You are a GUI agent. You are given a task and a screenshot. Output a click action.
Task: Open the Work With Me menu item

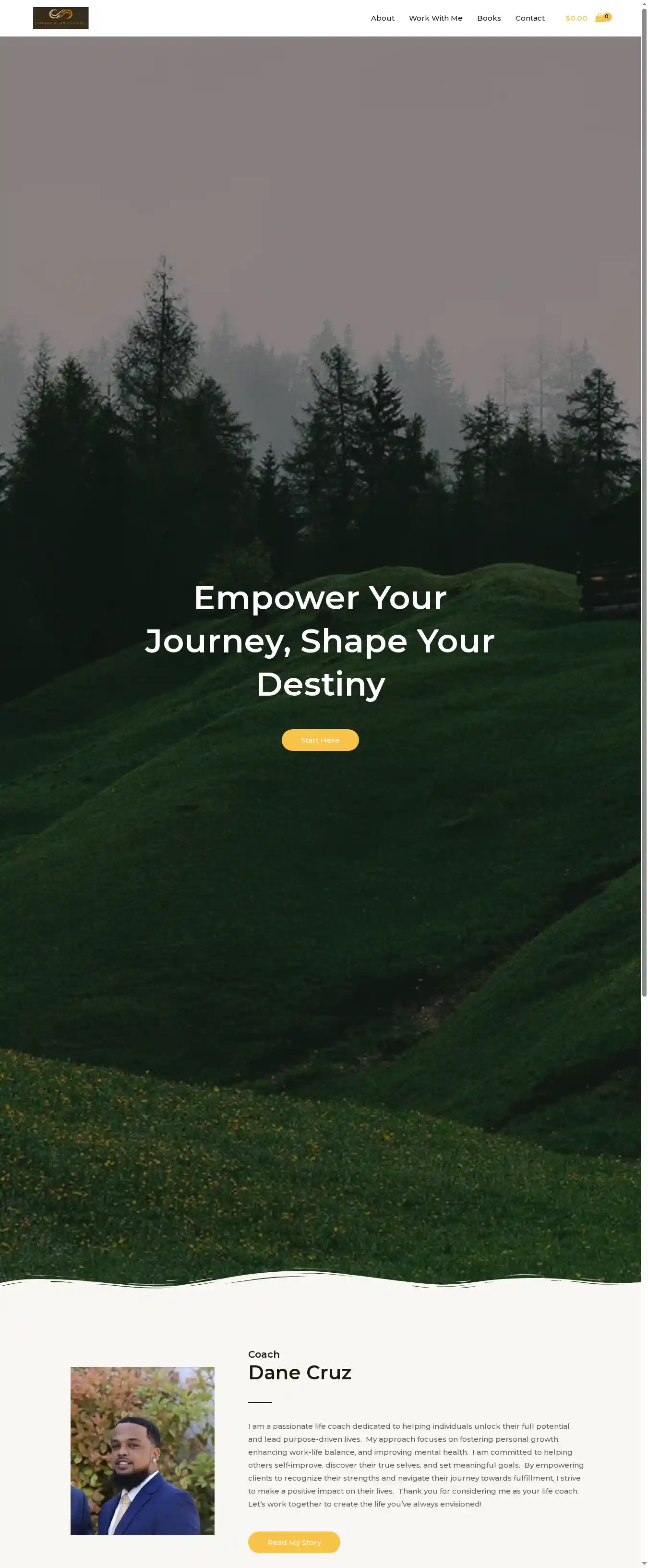435,18
